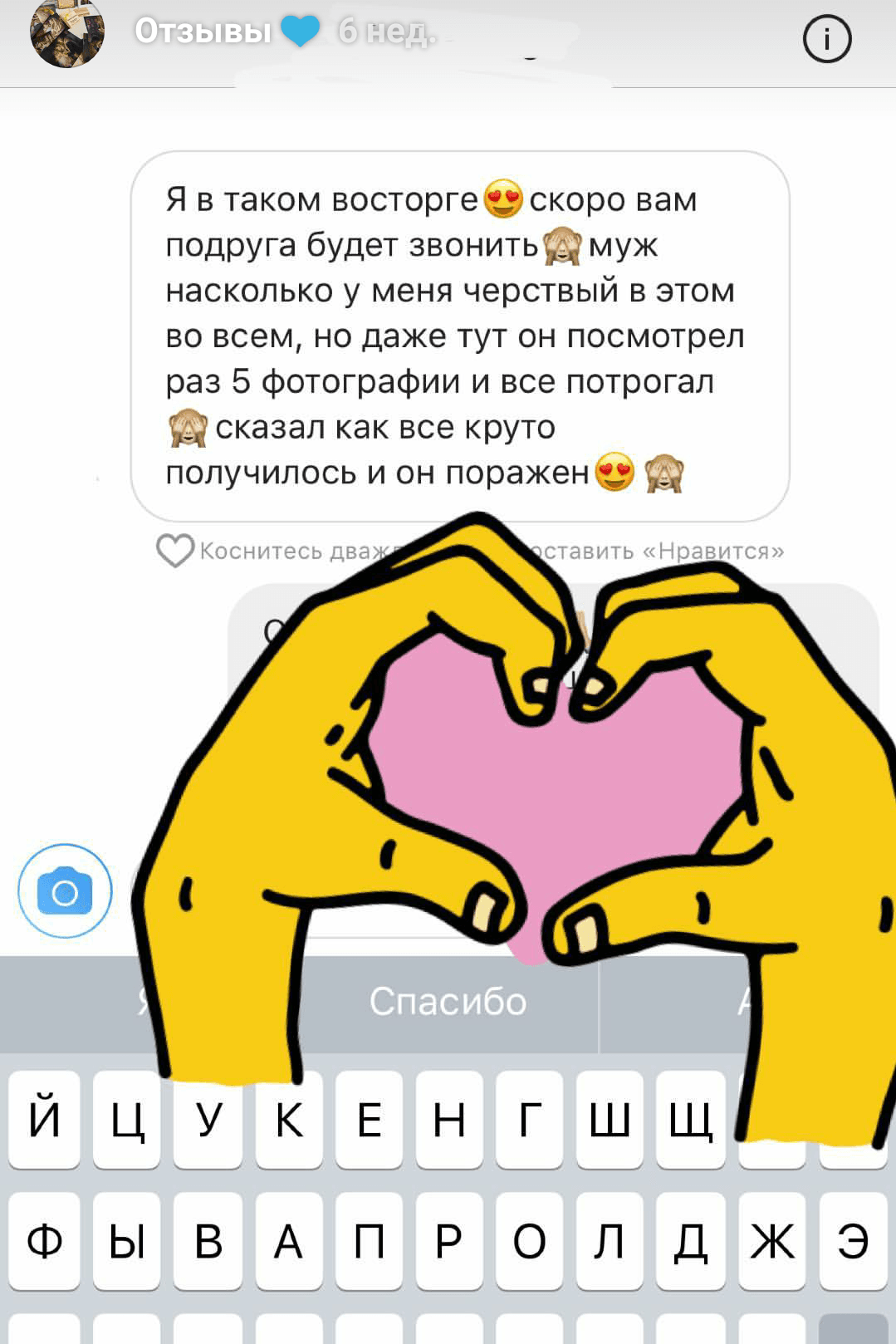This screenshot has height=1344, width=896.
Task: Tap the info icon at top right
Action: pyautogui.click(x=827, y=37)
